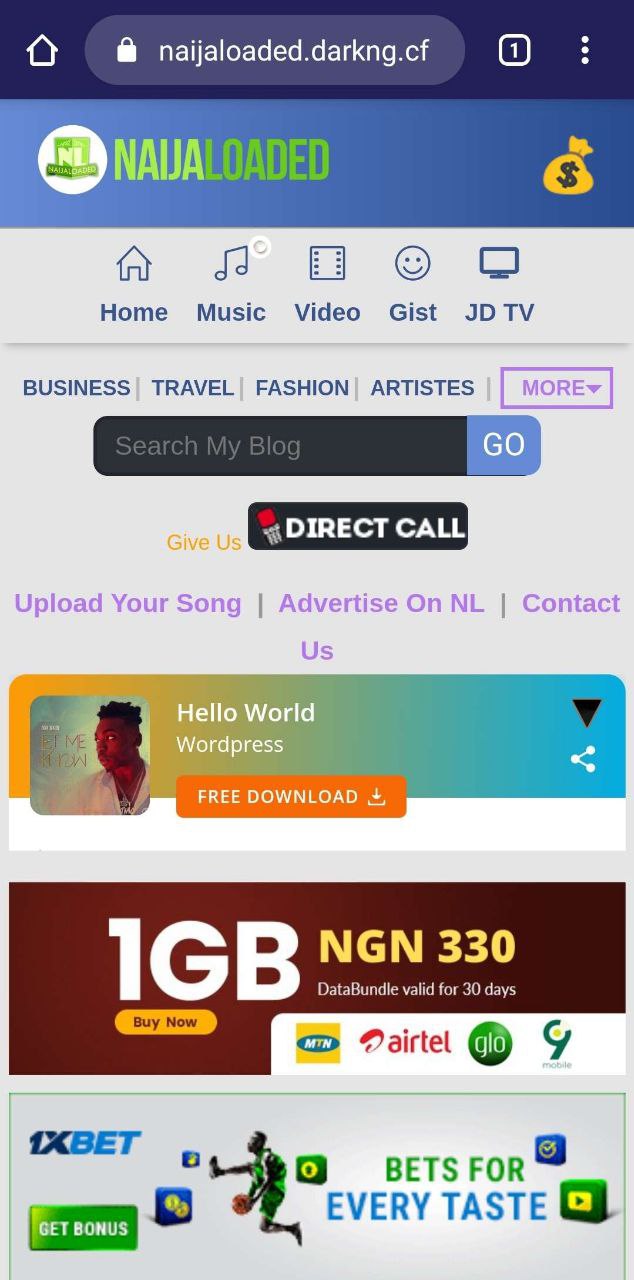Screen dimensions: 634x1280
Task: Switch to the Music section
Action: (231, 285)
